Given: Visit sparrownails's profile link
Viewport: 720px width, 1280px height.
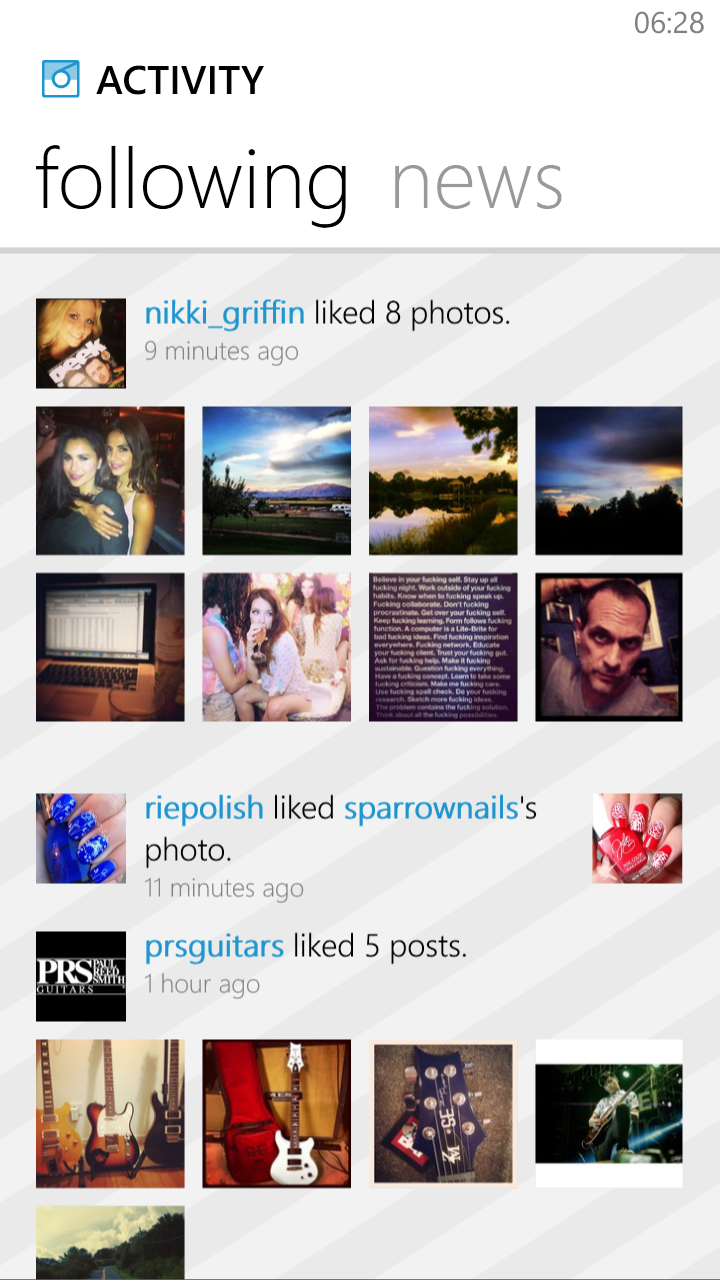Looking at the screenshot, I should coord(432,808).
